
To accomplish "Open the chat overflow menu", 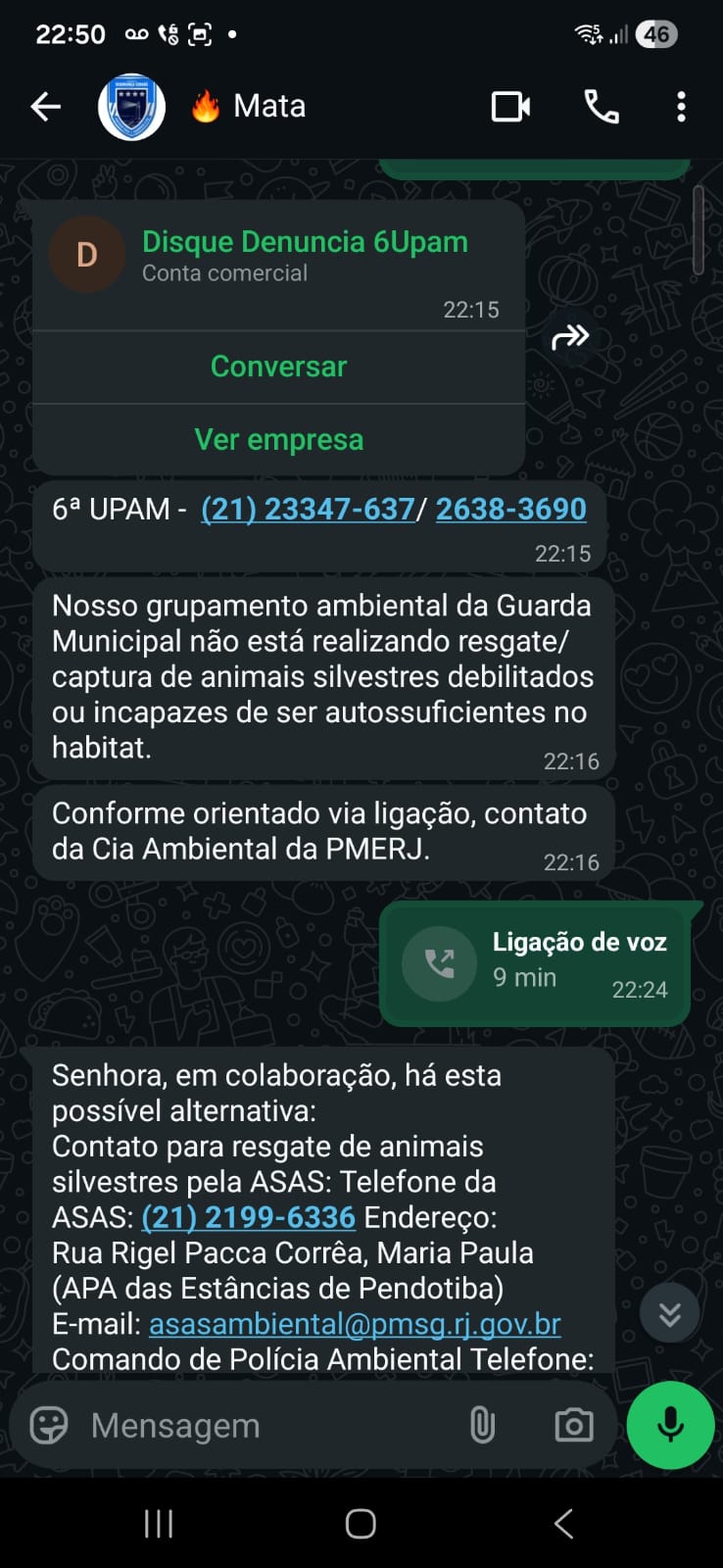I will 681,107.
